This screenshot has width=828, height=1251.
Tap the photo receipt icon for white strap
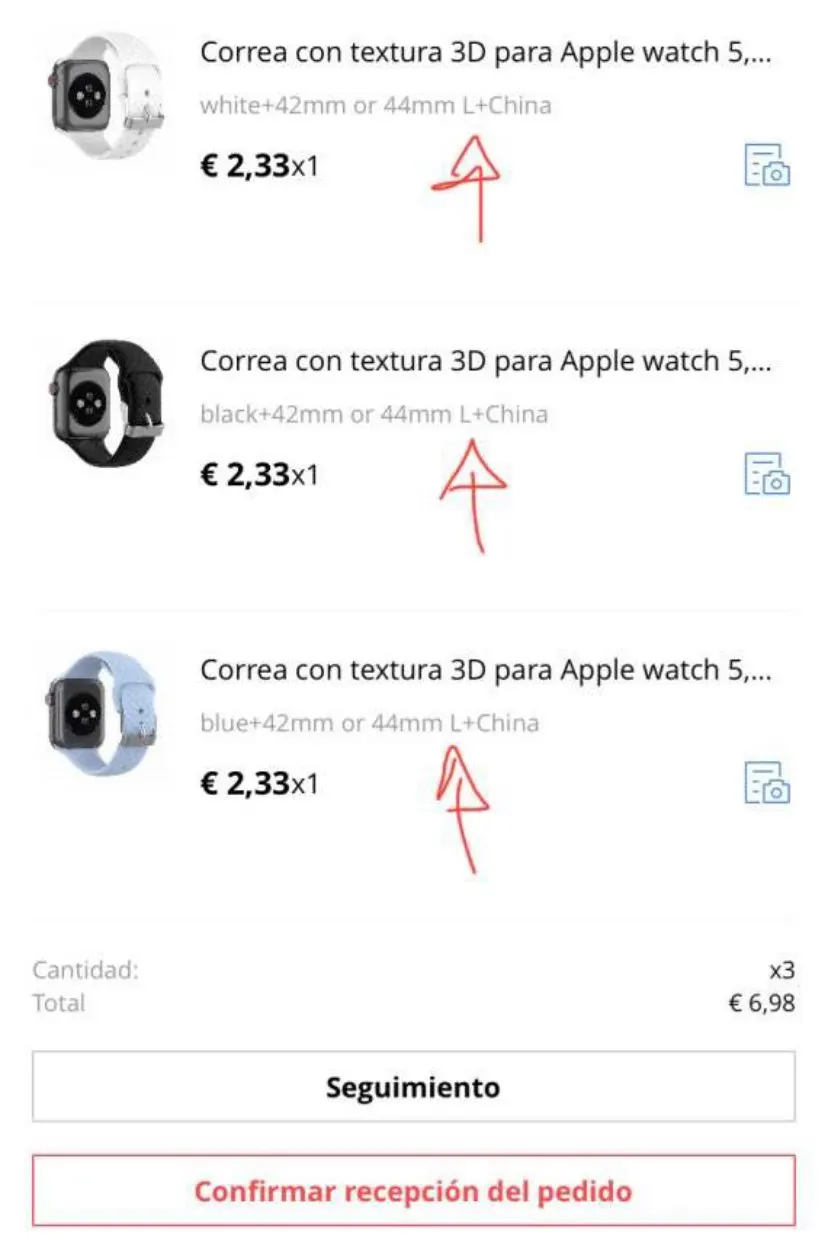click(x=767, y=165)
